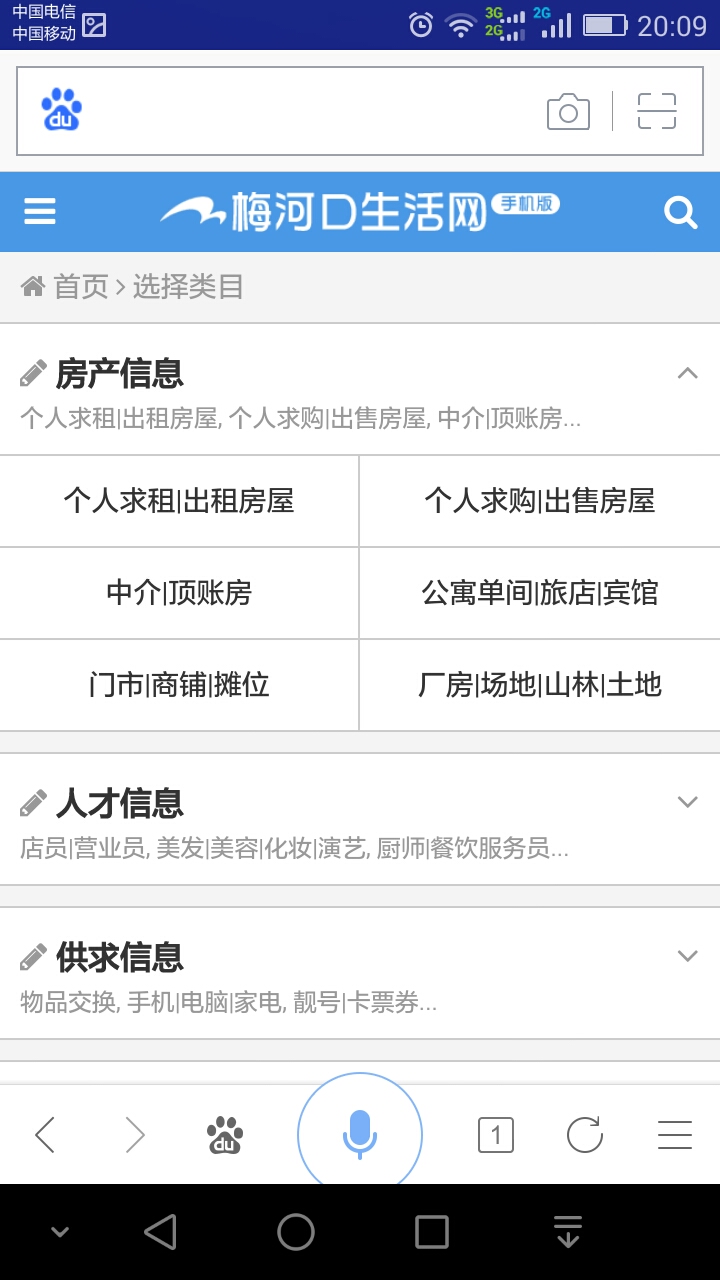Open the browser tabs switcher
Image resolution: width=720 pixels, height=1280 pixels.
coord(496,1135)
